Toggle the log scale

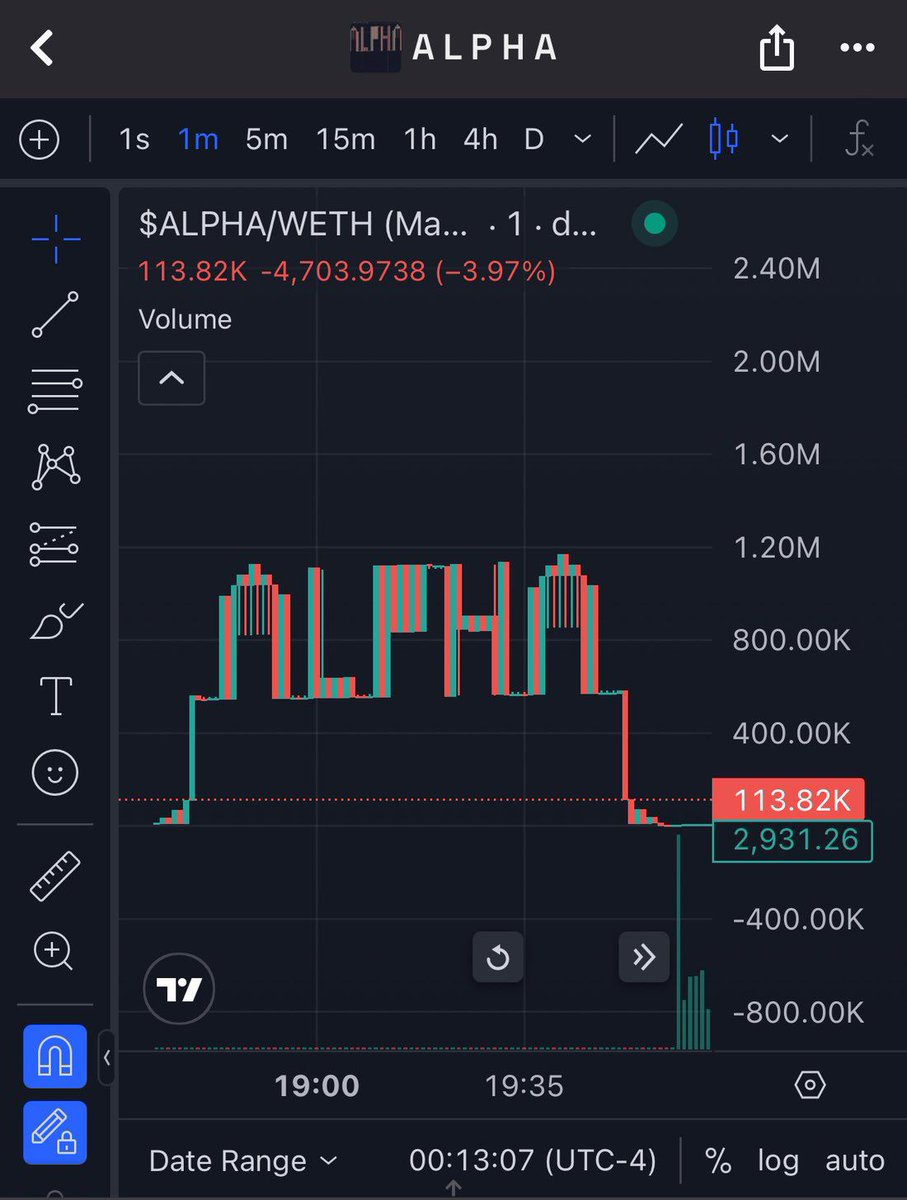click(777, 1161)
